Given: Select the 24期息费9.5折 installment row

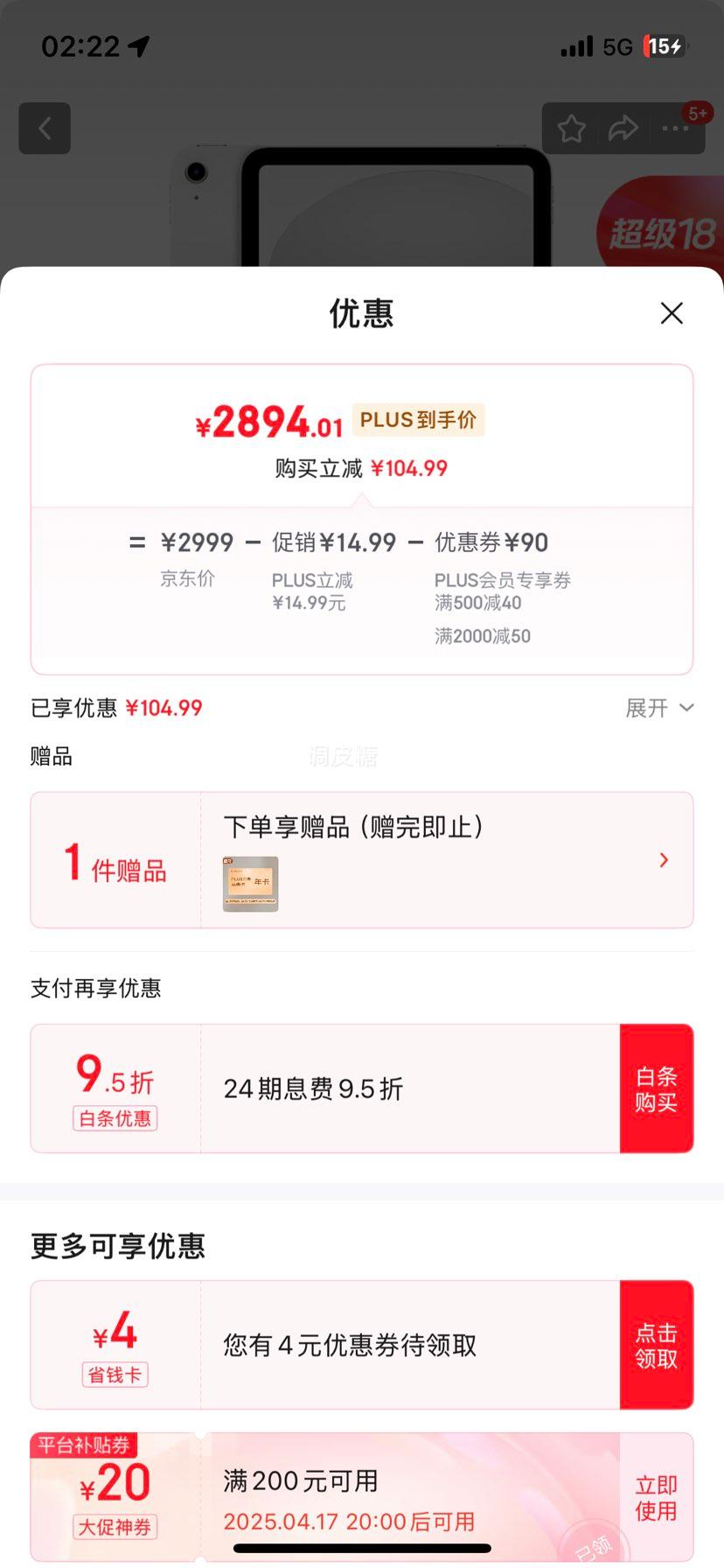Looking at the screenshot, I should tap(312, 1088).
